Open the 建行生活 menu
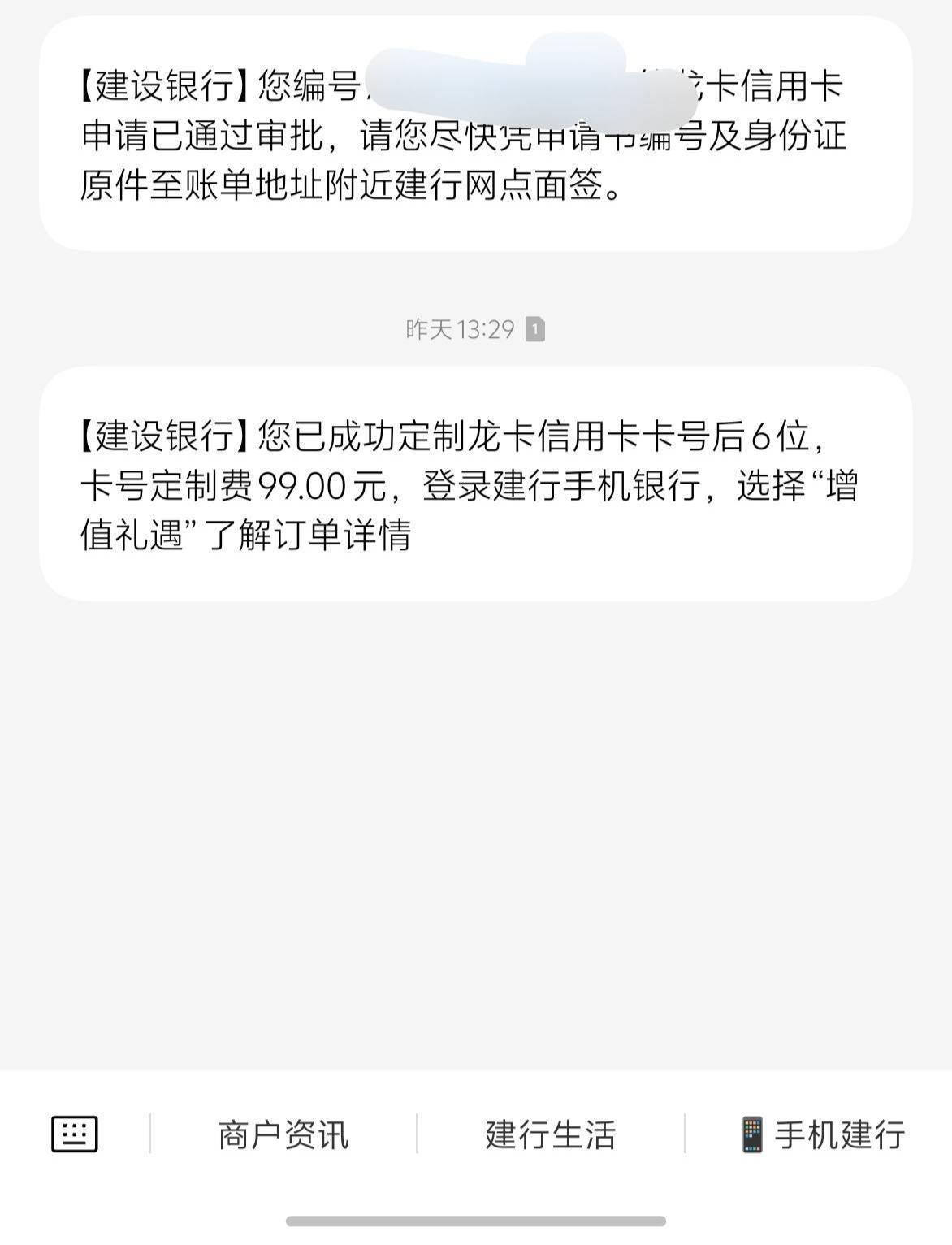Viewport: 952px width, 1245px height. (551, 1134)
